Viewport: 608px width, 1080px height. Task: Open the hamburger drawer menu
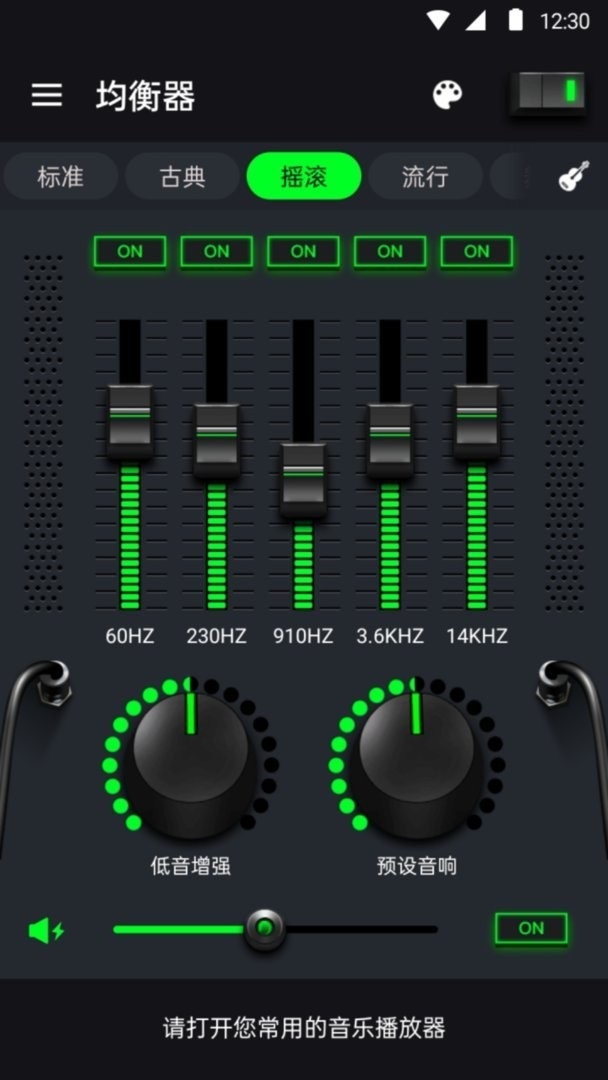click(x=47, y=95)
